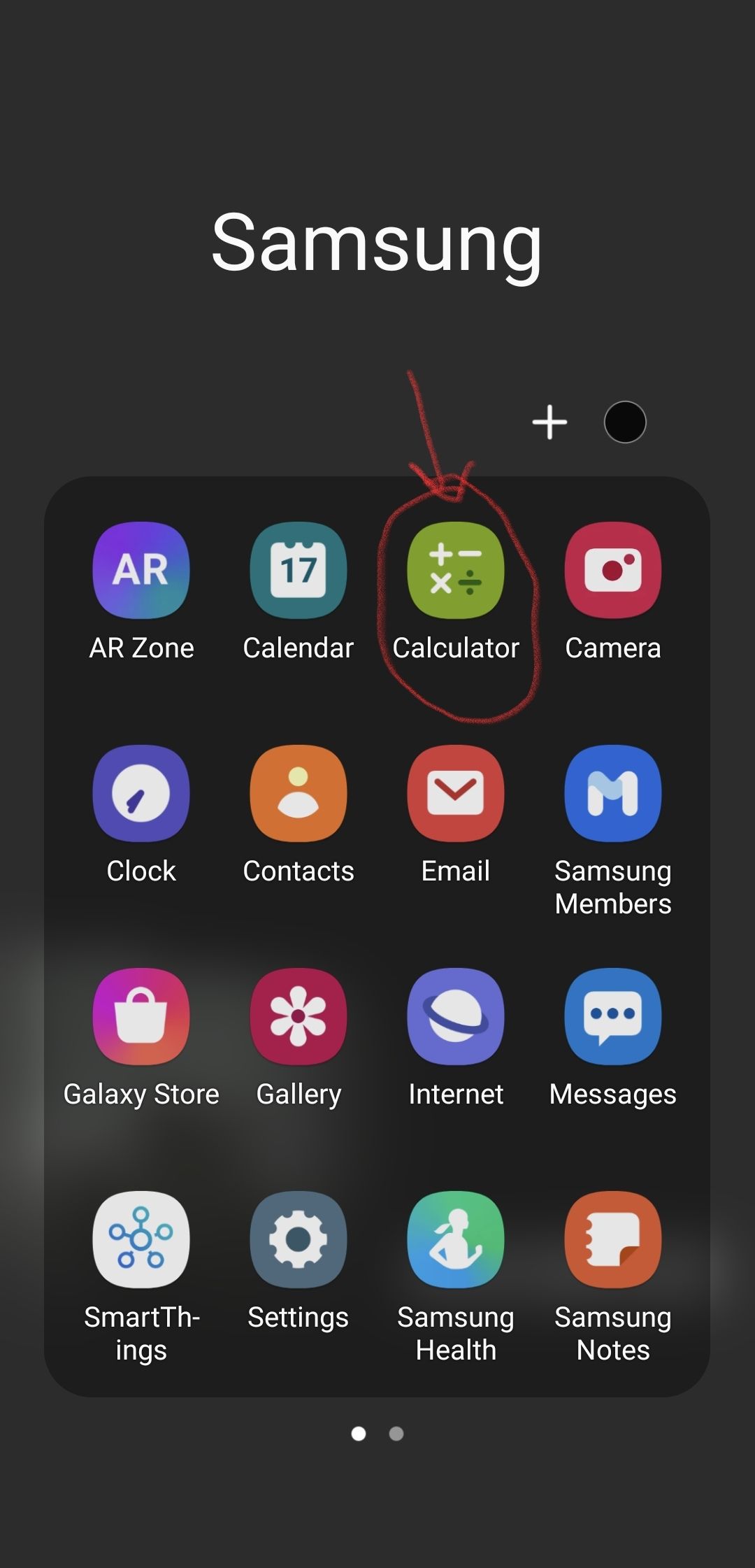This screenshot has height=1568, width=755.
Task: Launch the Camera app
Action: point(612,570)
